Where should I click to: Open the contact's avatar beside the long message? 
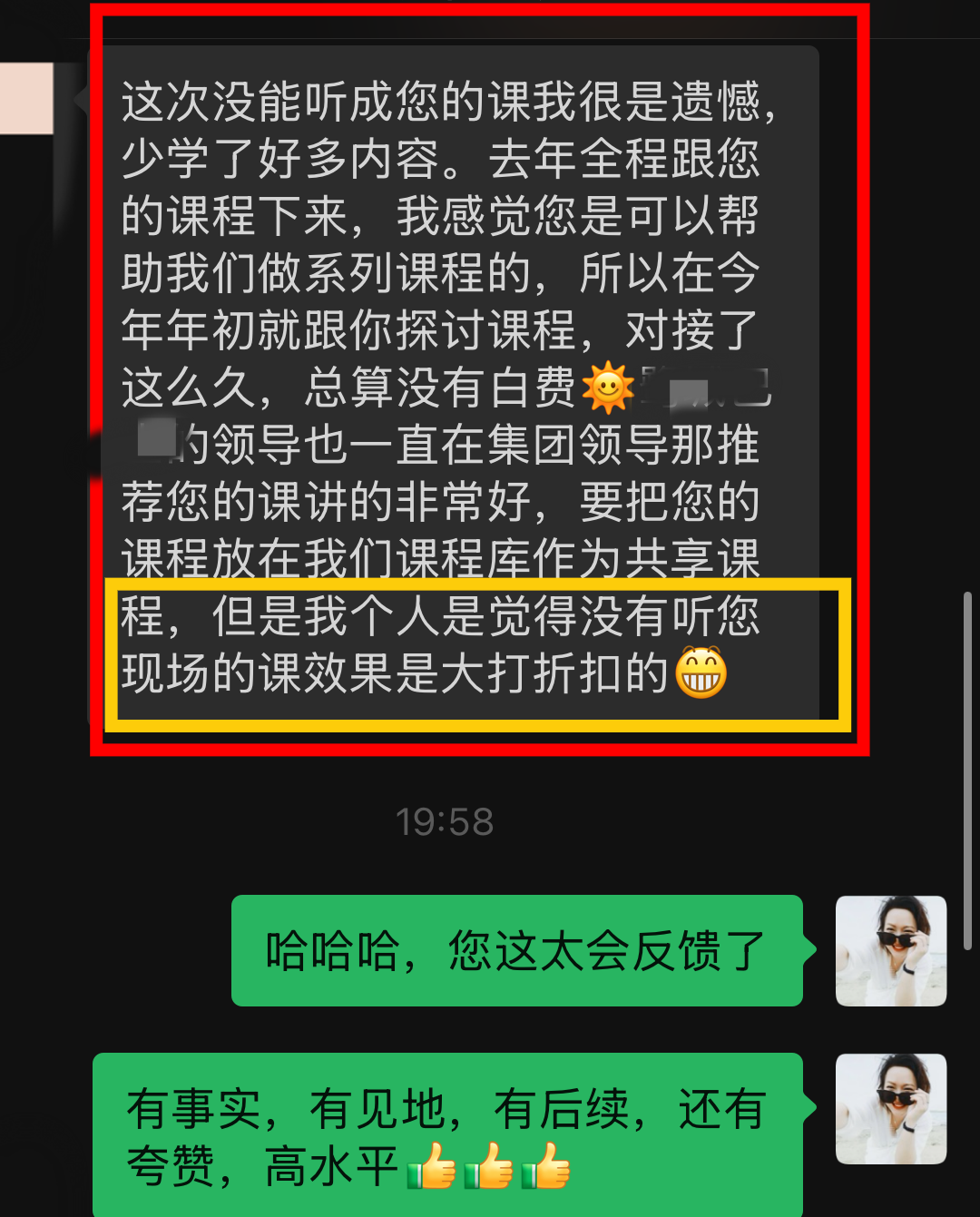pyautogui.click(x=26, y=98)
